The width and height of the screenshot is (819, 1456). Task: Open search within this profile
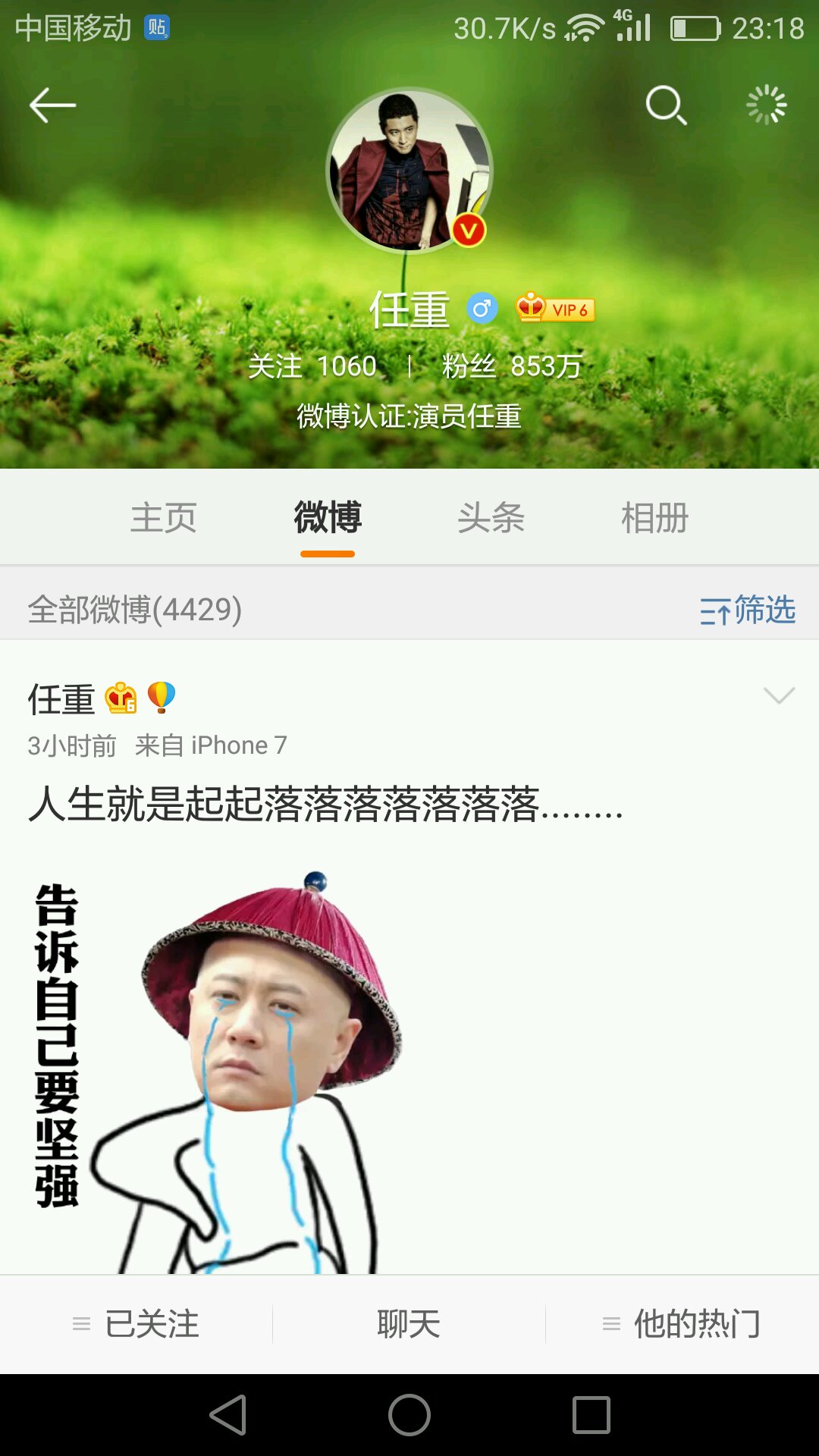(666, 105)
